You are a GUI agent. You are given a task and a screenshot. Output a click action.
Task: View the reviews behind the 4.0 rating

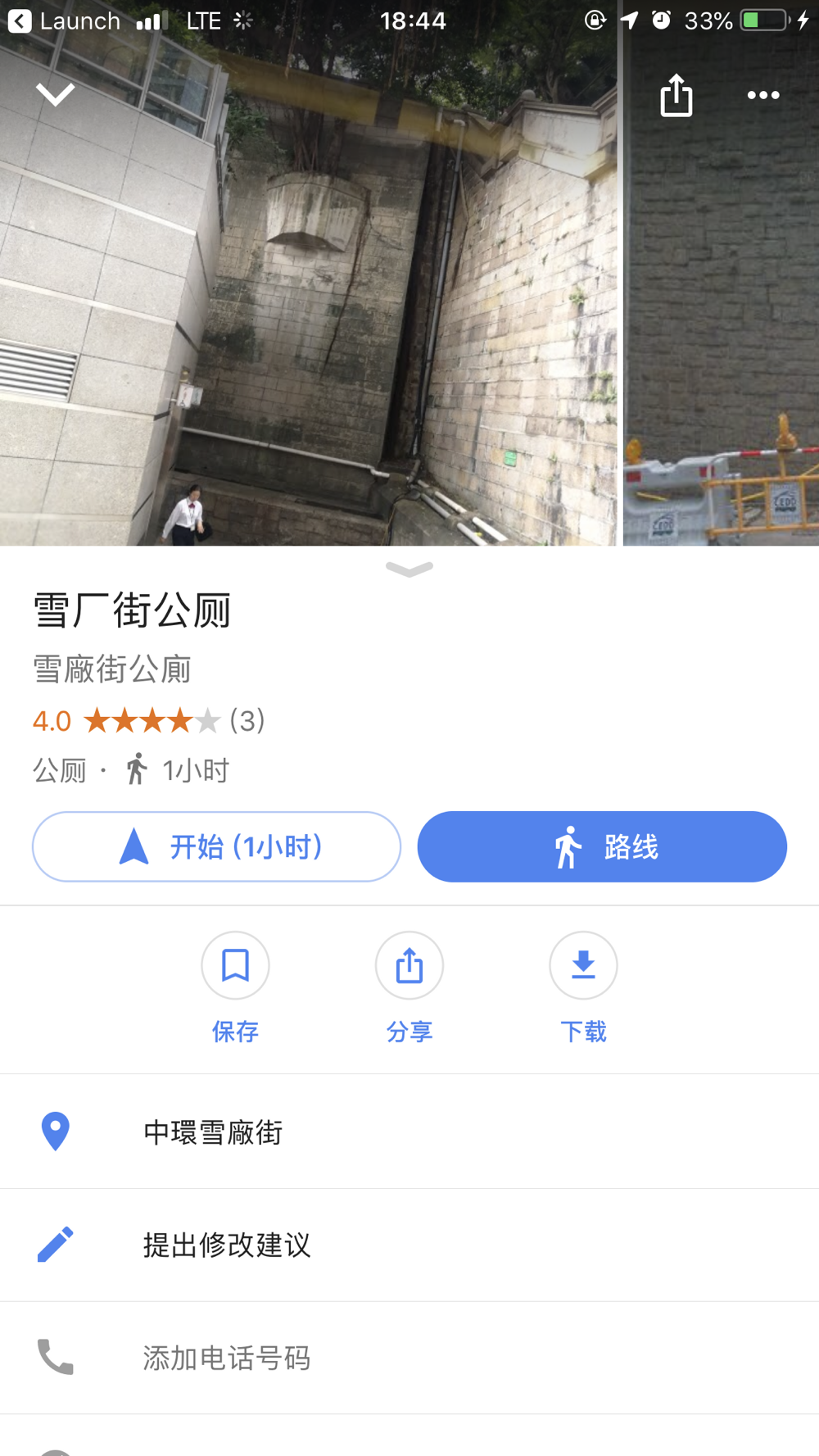pos(149,721)
